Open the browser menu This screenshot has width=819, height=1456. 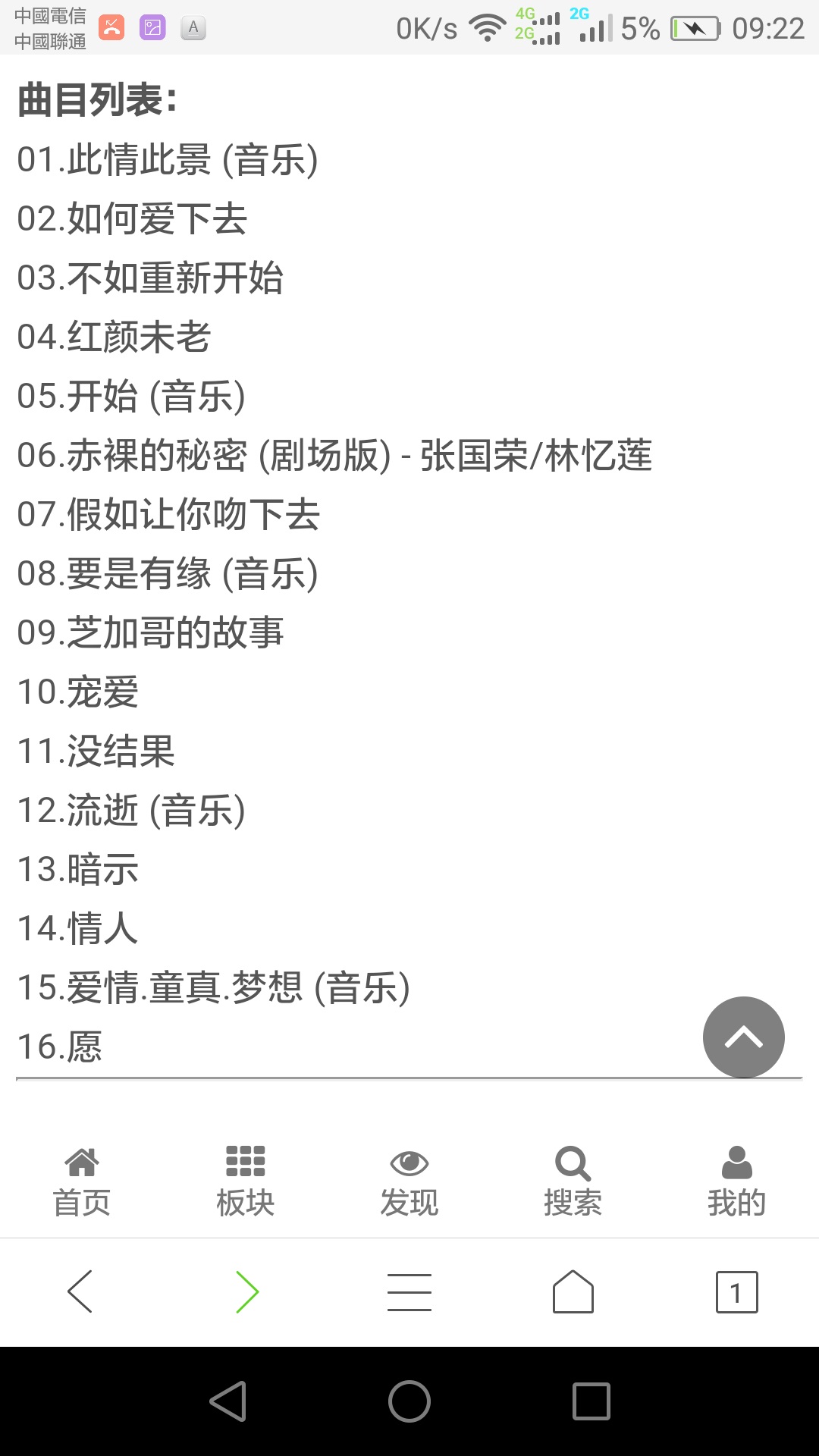[409, 1291]
